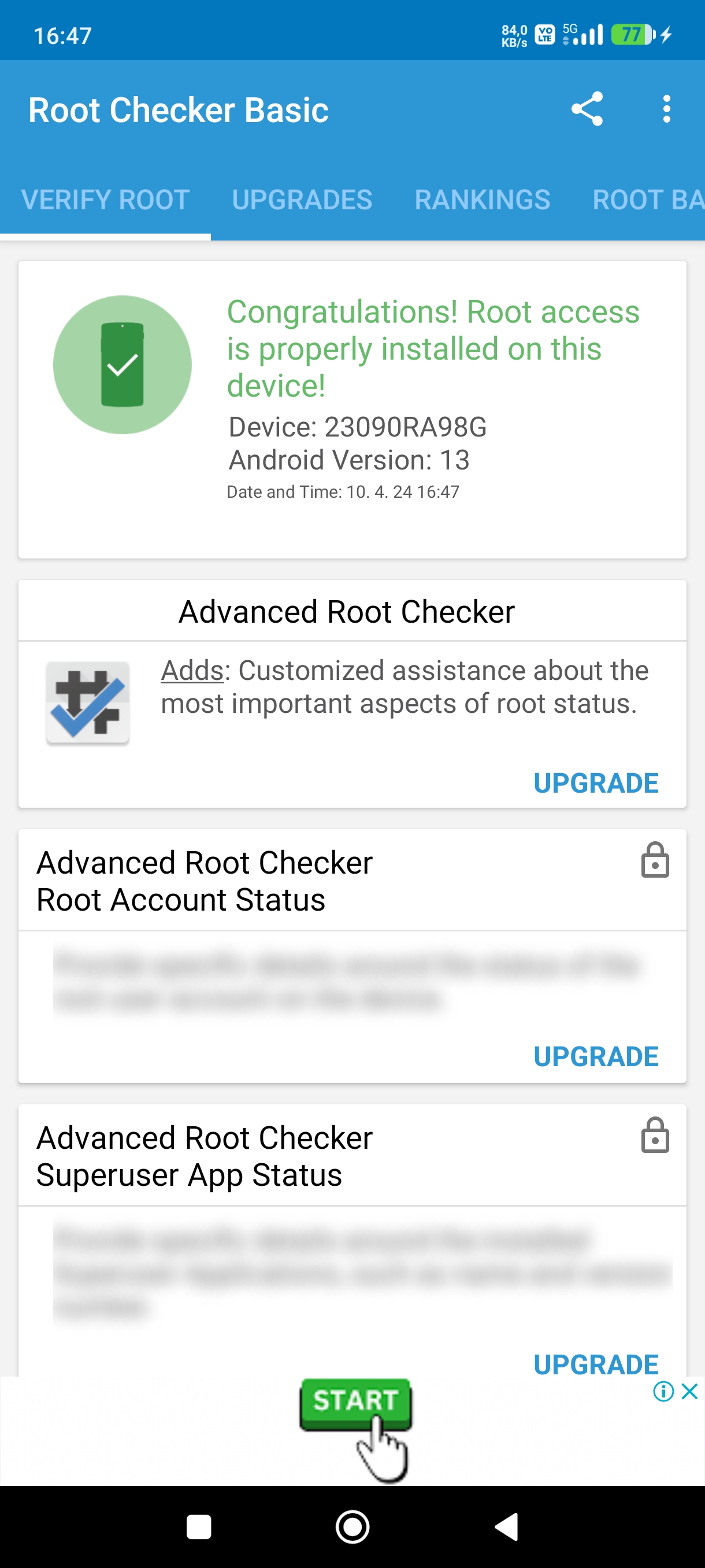Upgrade to unlock Superuser App Status
Image resolution: width=705 pixels, height=1568 pixels.
tap(596, 1363)
